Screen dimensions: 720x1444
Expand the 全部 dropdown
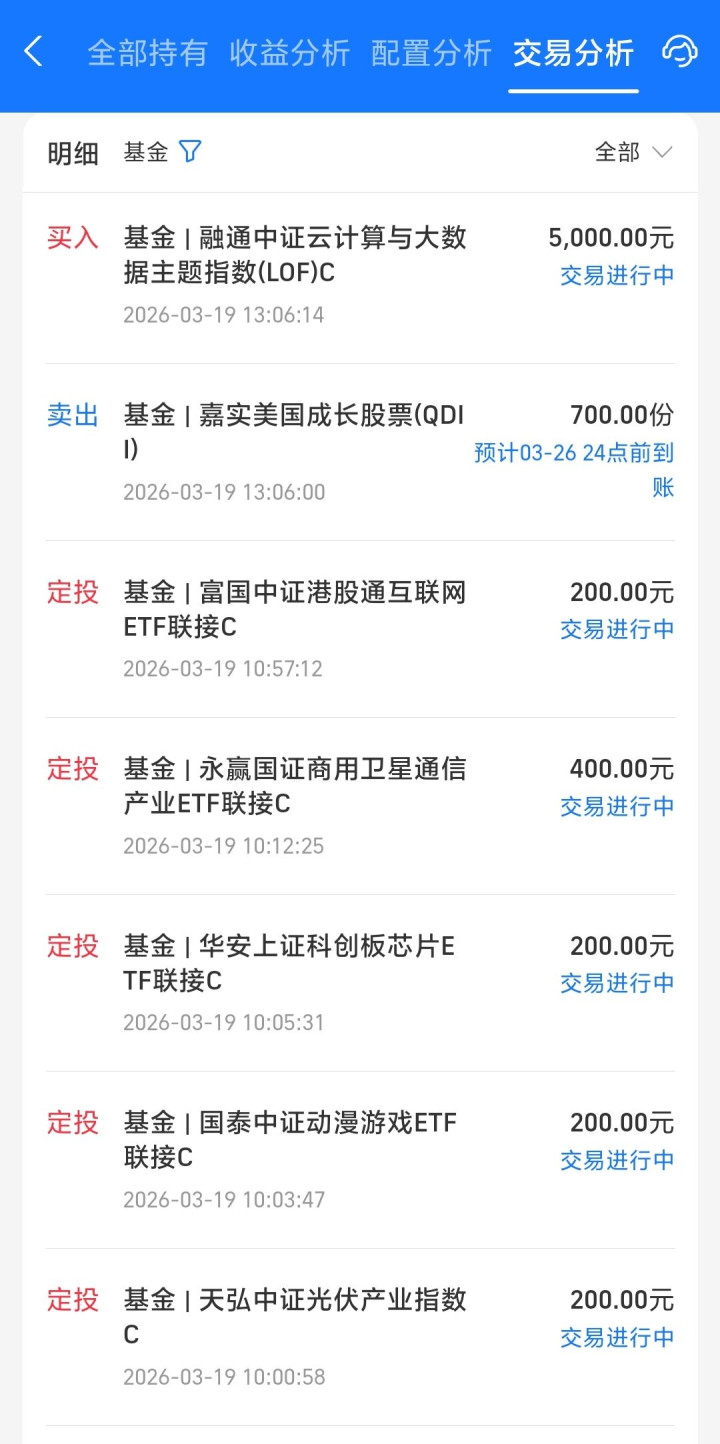(x=633, y=152)
